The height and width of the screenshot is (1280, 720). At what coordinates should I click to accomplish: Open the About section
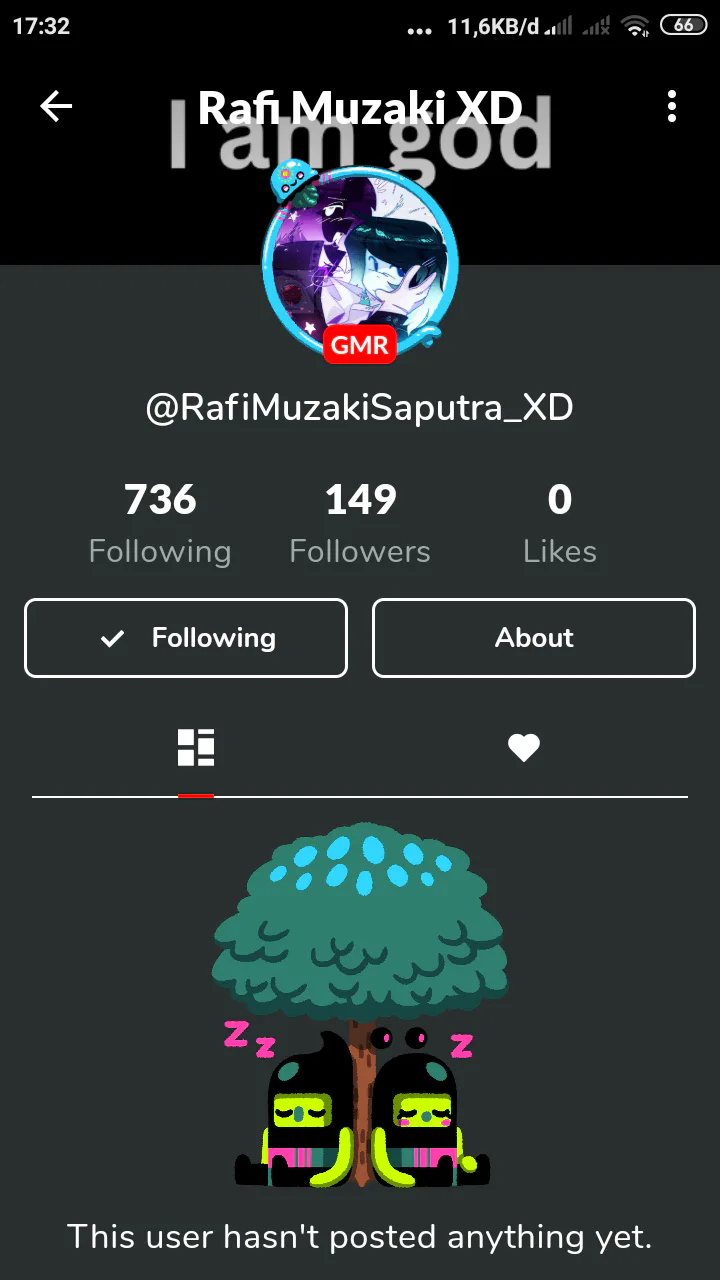[x=534, y=638]
